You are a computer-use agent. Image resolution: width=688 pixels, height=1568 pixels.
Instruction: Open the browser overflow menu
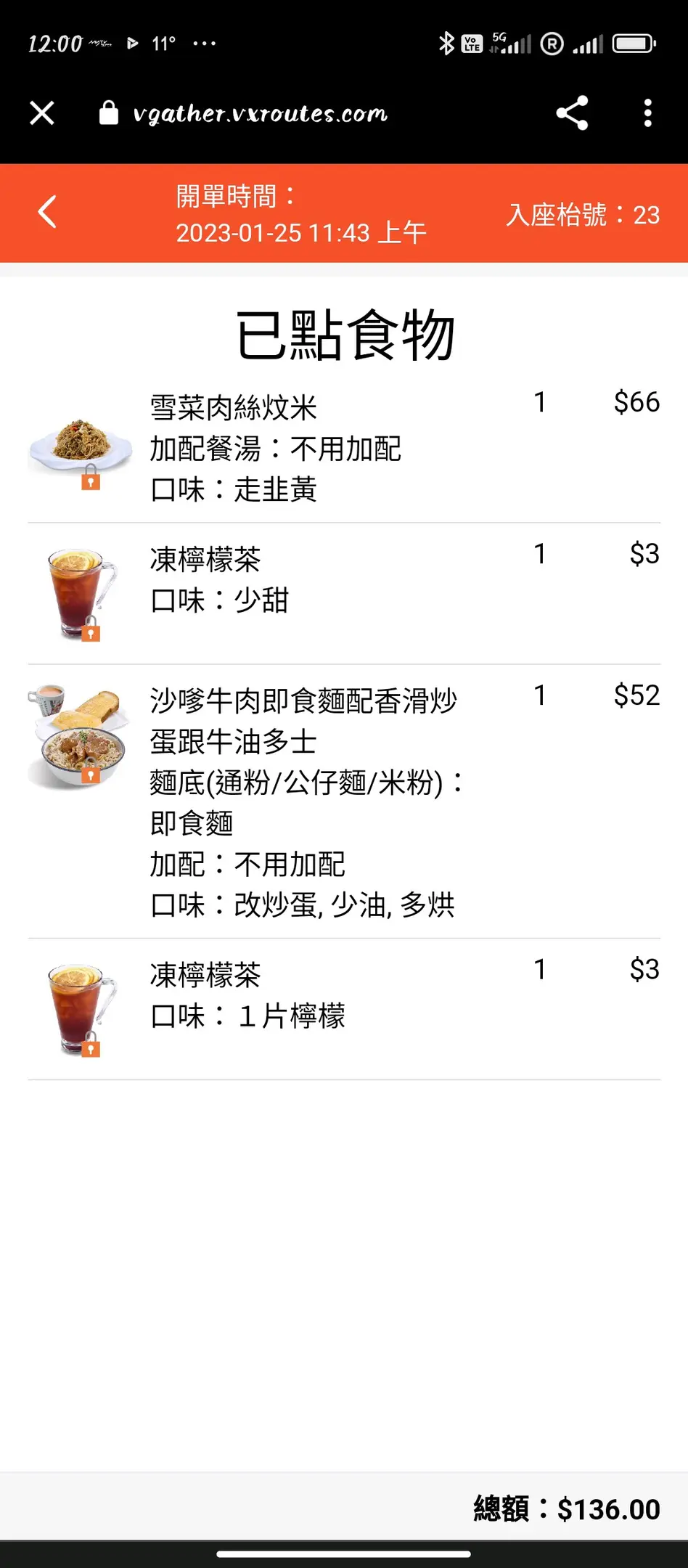click(647, 113)
